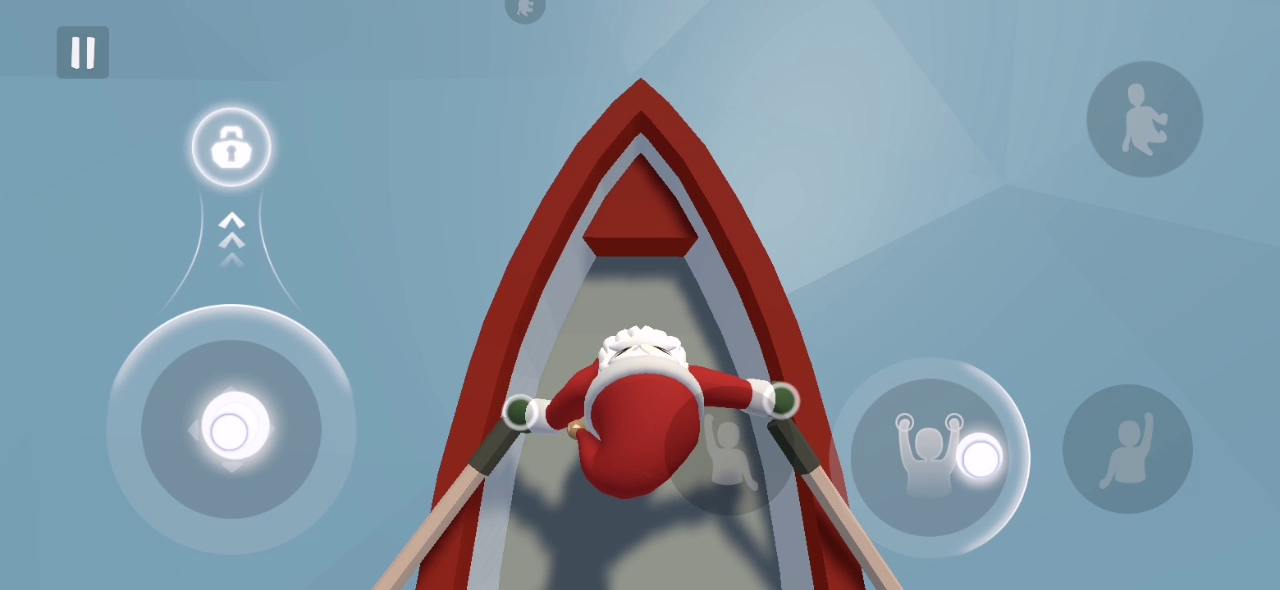Screen dimensions: 1280x590
Task: Raise the left arm only
Action: point(729,450)
